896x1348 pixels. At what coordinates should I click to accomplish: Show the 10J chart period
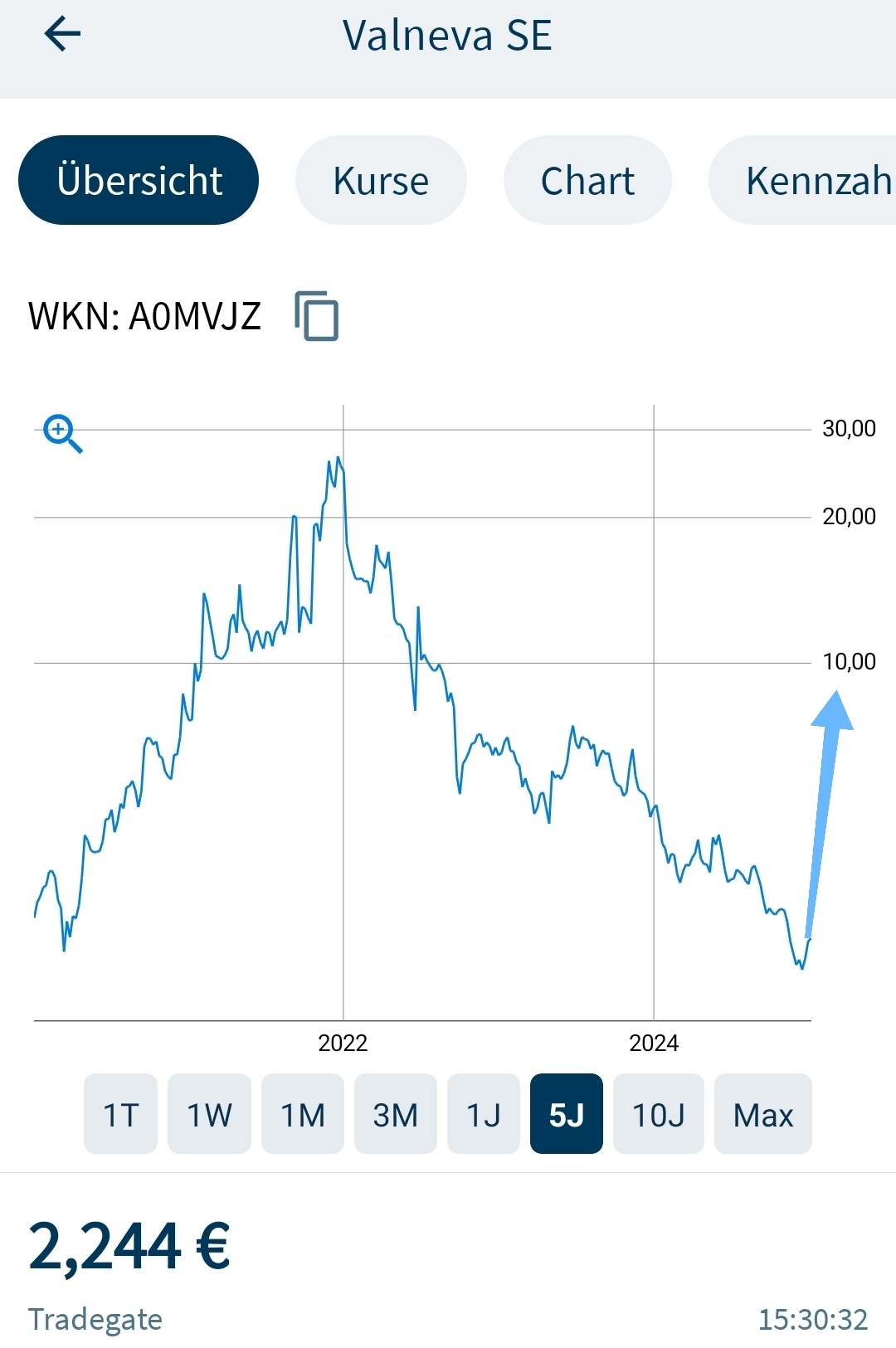coord(658,1114)
